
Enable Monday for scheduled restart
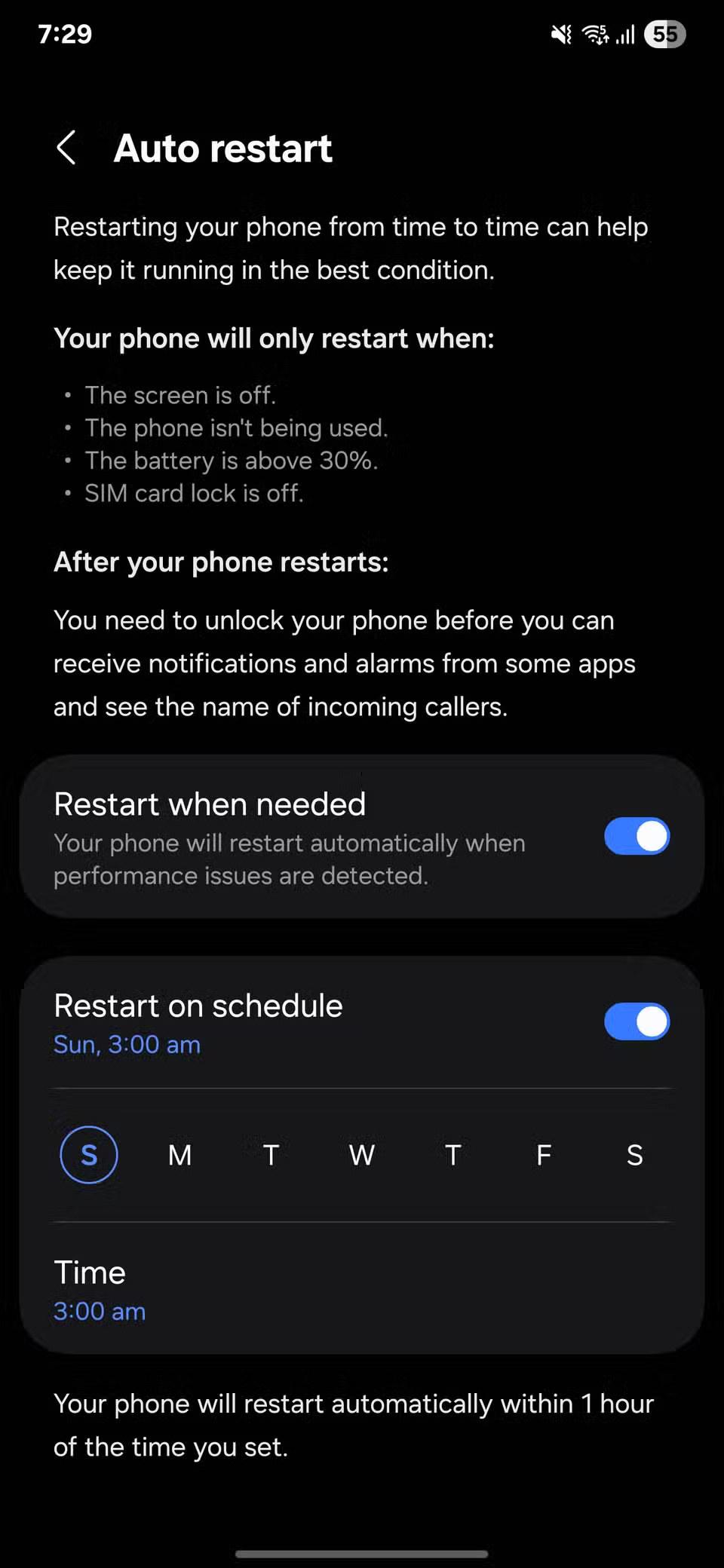[x=180, y=1154]
